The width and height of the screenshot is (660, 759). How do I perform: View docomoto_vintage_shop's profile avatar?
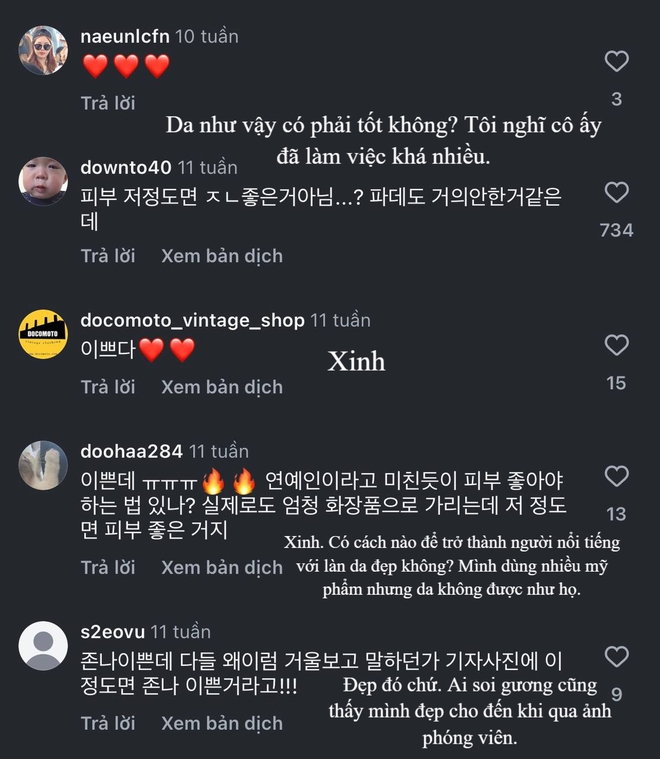(43, 334)
